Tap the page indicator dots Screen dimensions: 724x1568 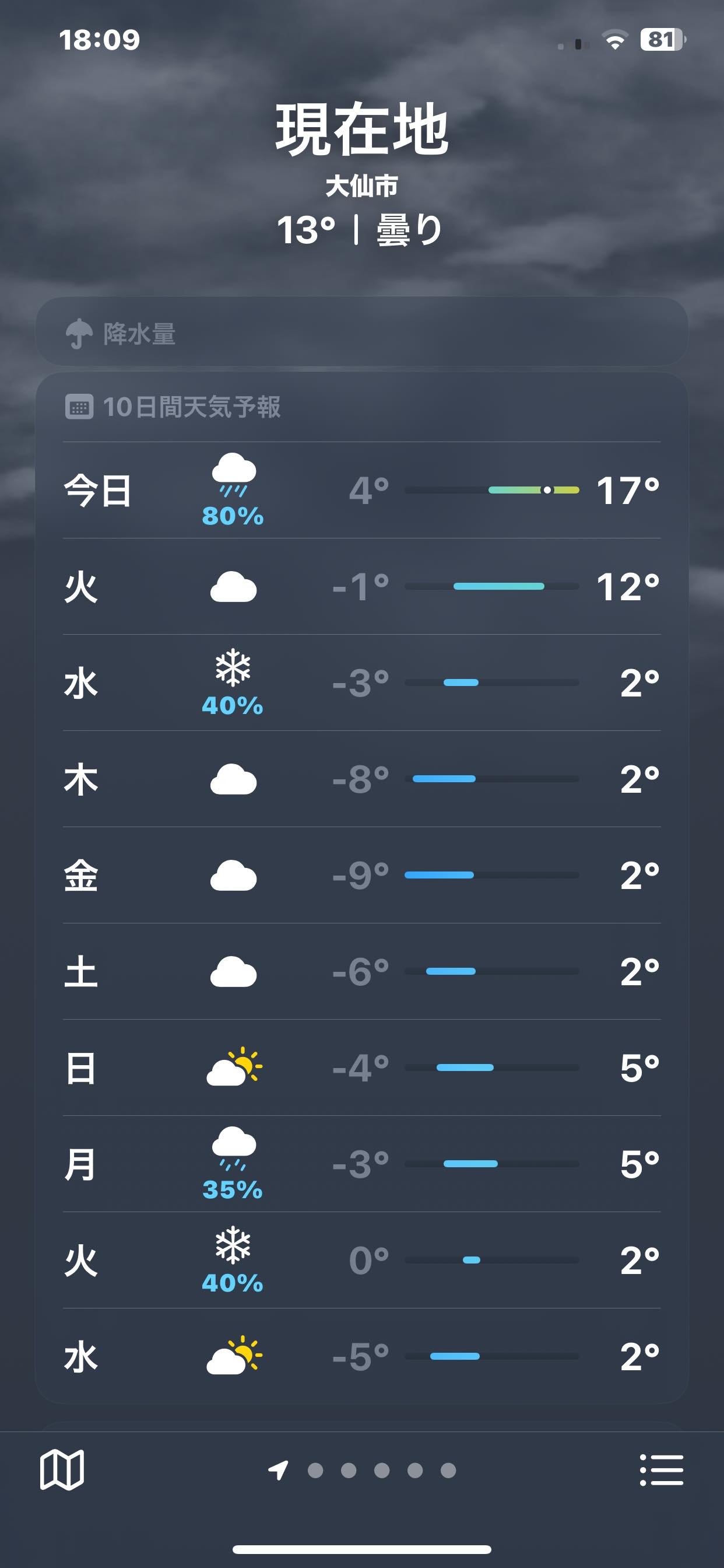pyautogui.click(x=363, y=1470)
